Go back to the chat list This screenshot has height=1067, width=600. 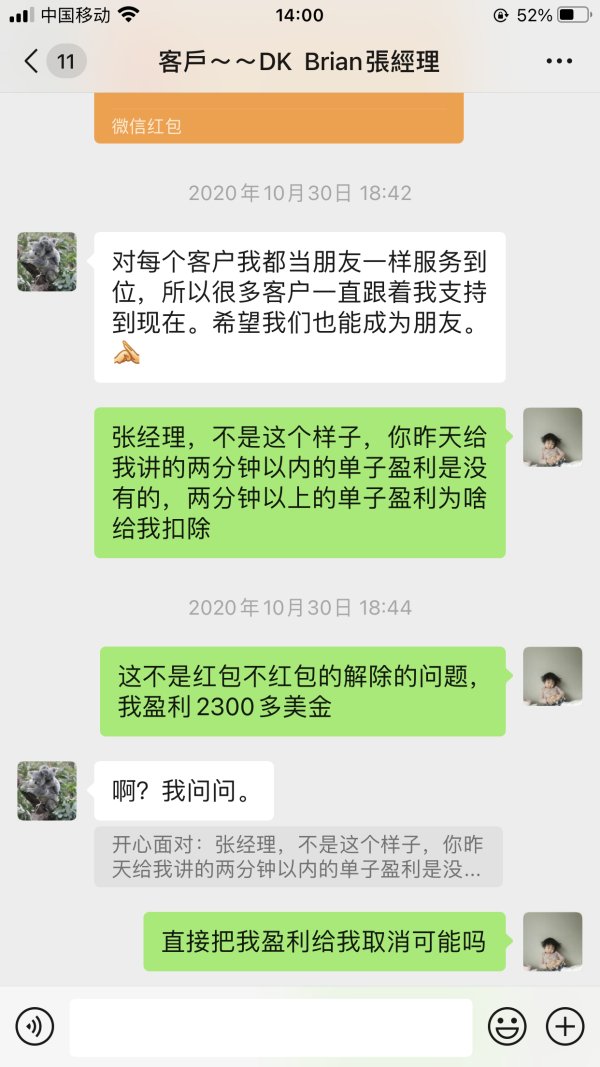tap(31, 61)
